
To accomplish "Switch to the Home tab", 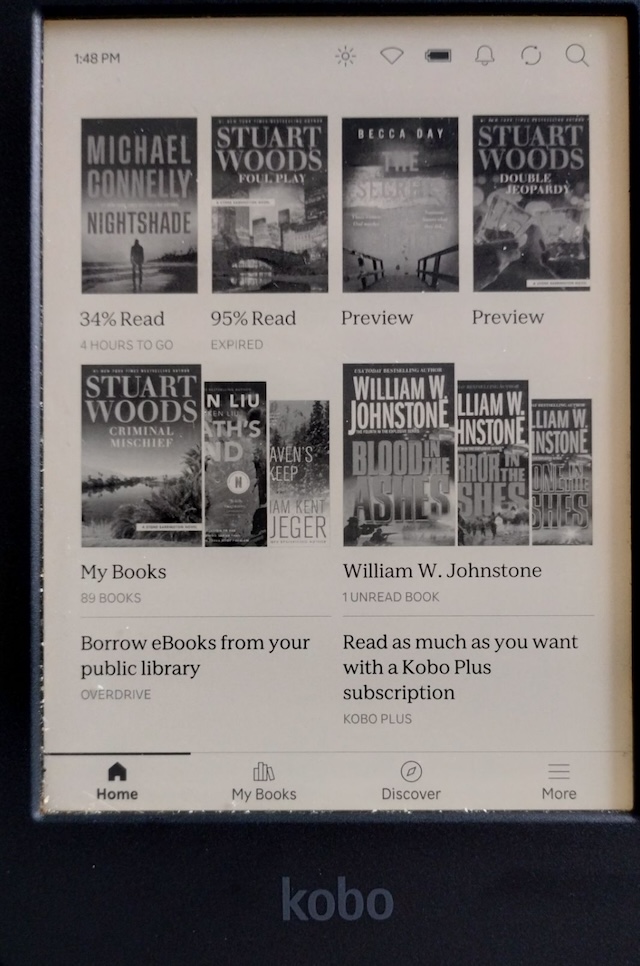I will [117, 781].
